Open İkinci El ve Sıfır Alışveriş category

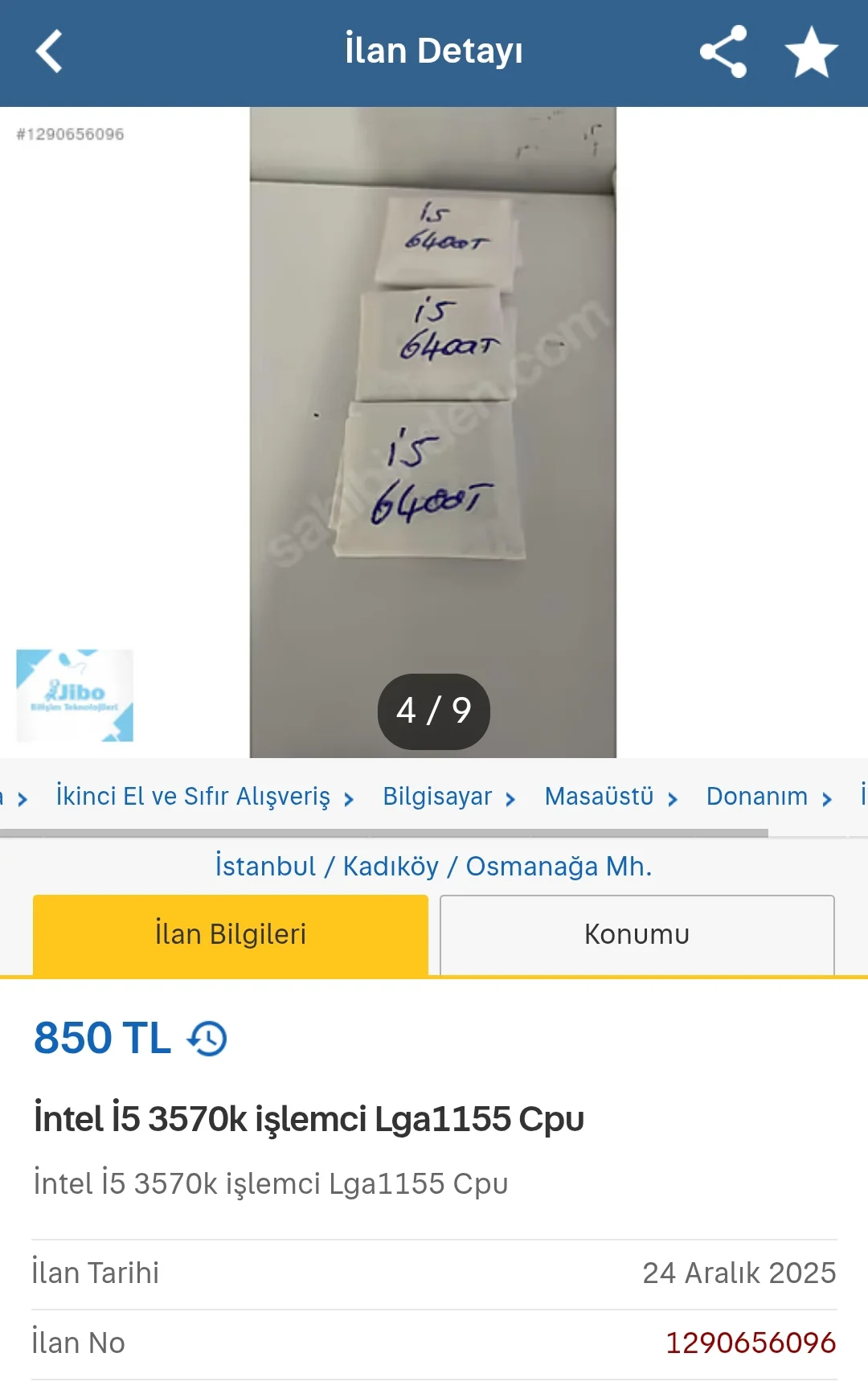pos(193,796)
